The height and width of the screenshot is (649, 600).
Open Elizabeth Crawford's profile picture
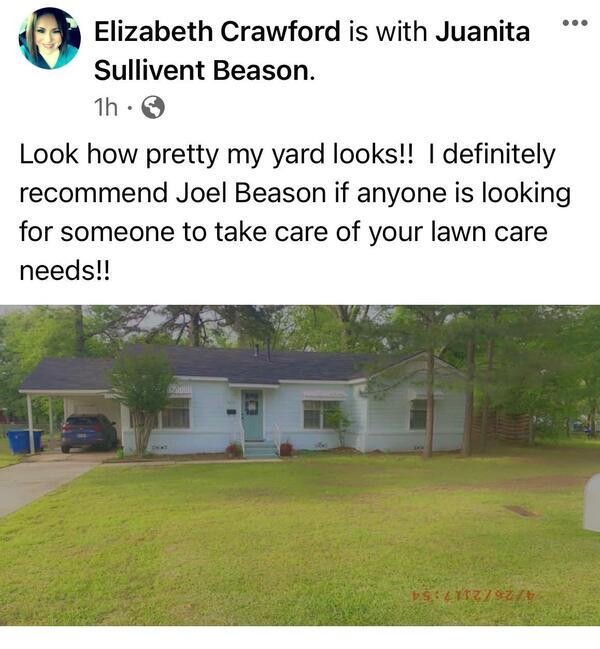[49, 39]
